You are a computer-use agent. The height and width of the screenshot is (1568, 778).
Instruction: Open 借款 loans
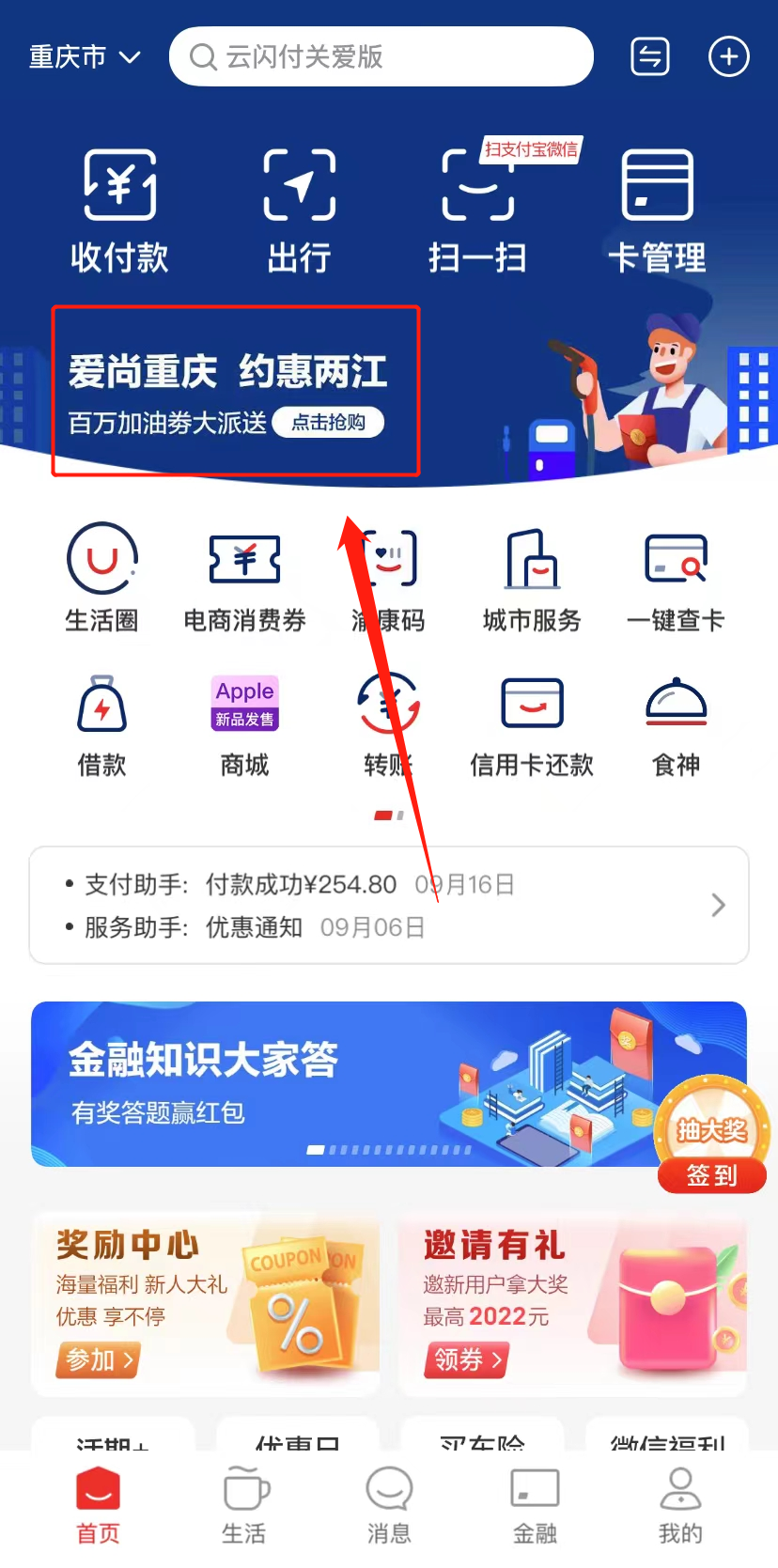point(101,723)
